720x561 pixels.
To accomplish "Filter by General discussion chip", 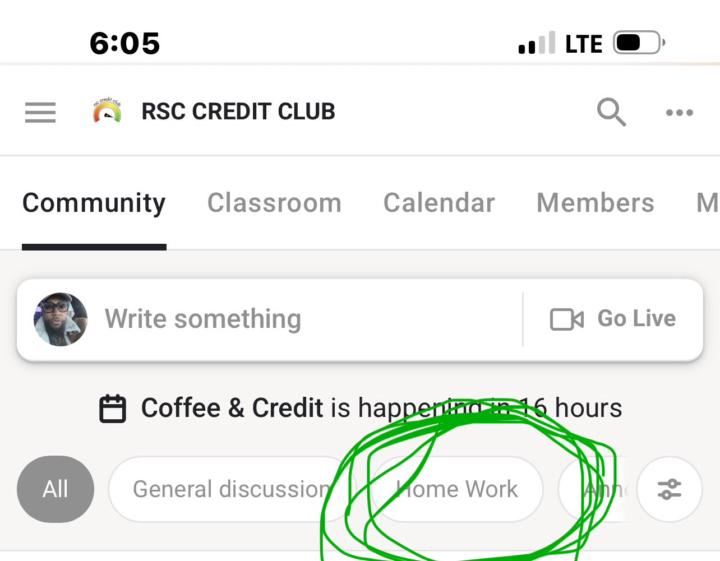I will pos(230,489).
